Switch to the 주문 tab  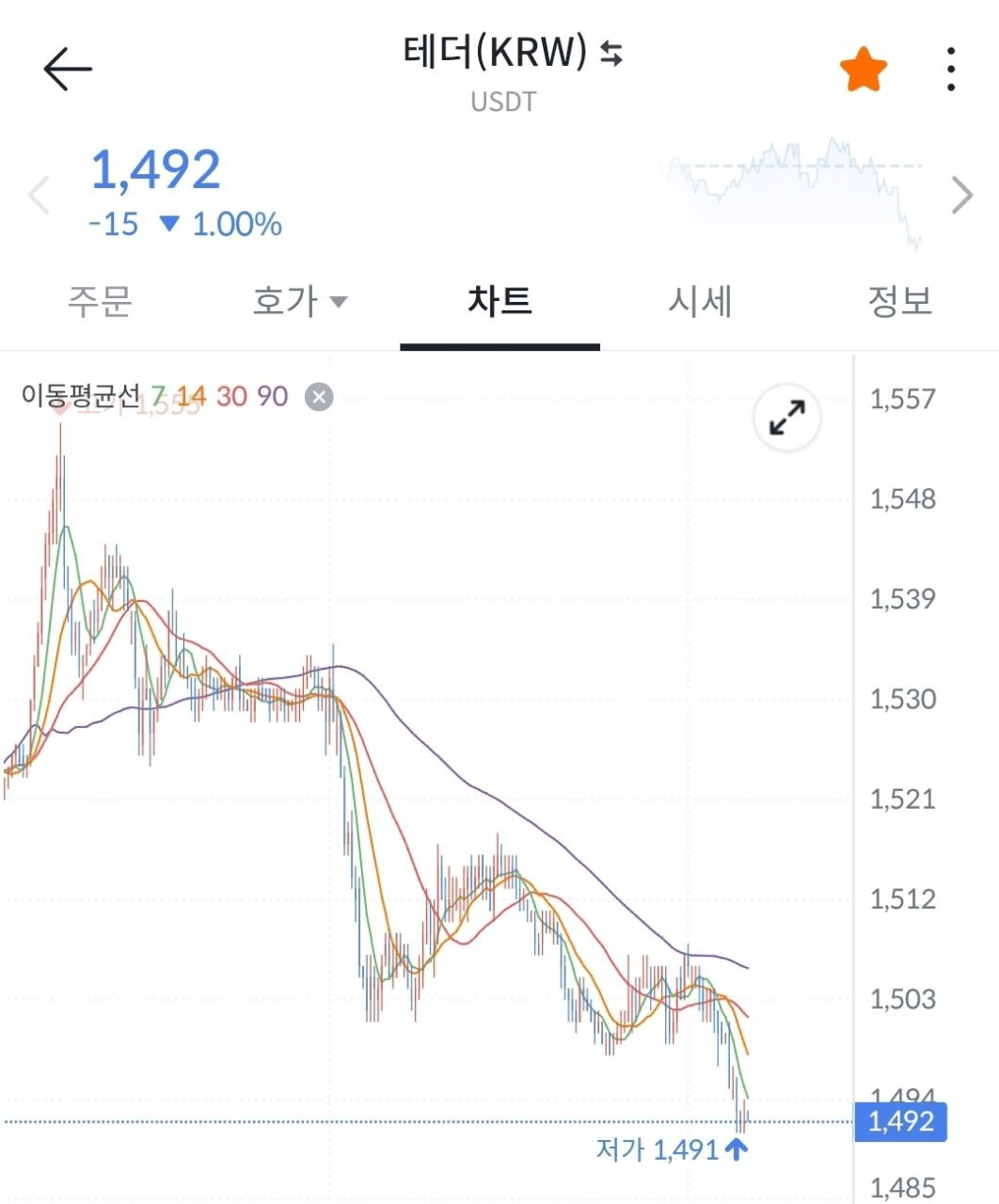tap(100, 302)
